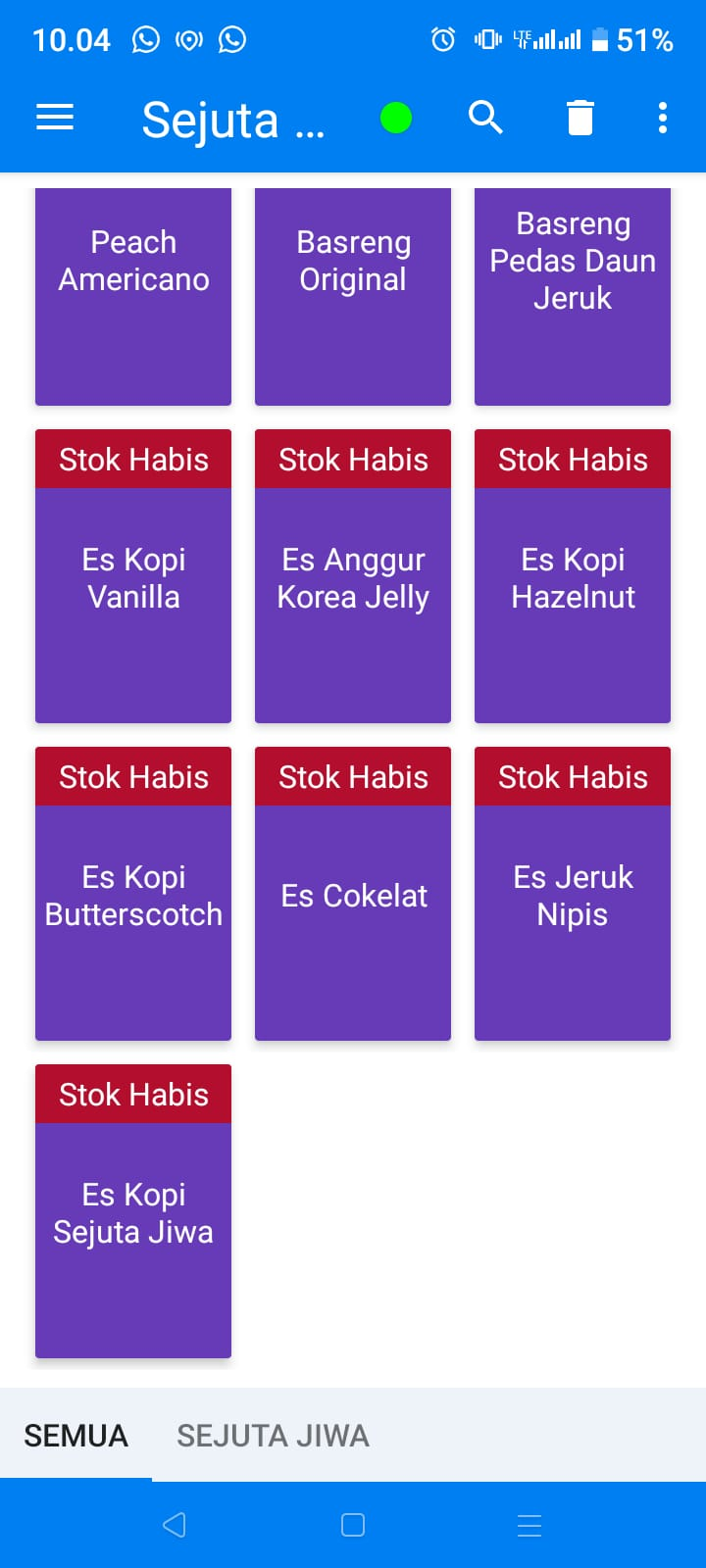Switch to the Semua tab
This screenshot has width=706, height=1568.
click(76, 1436)
